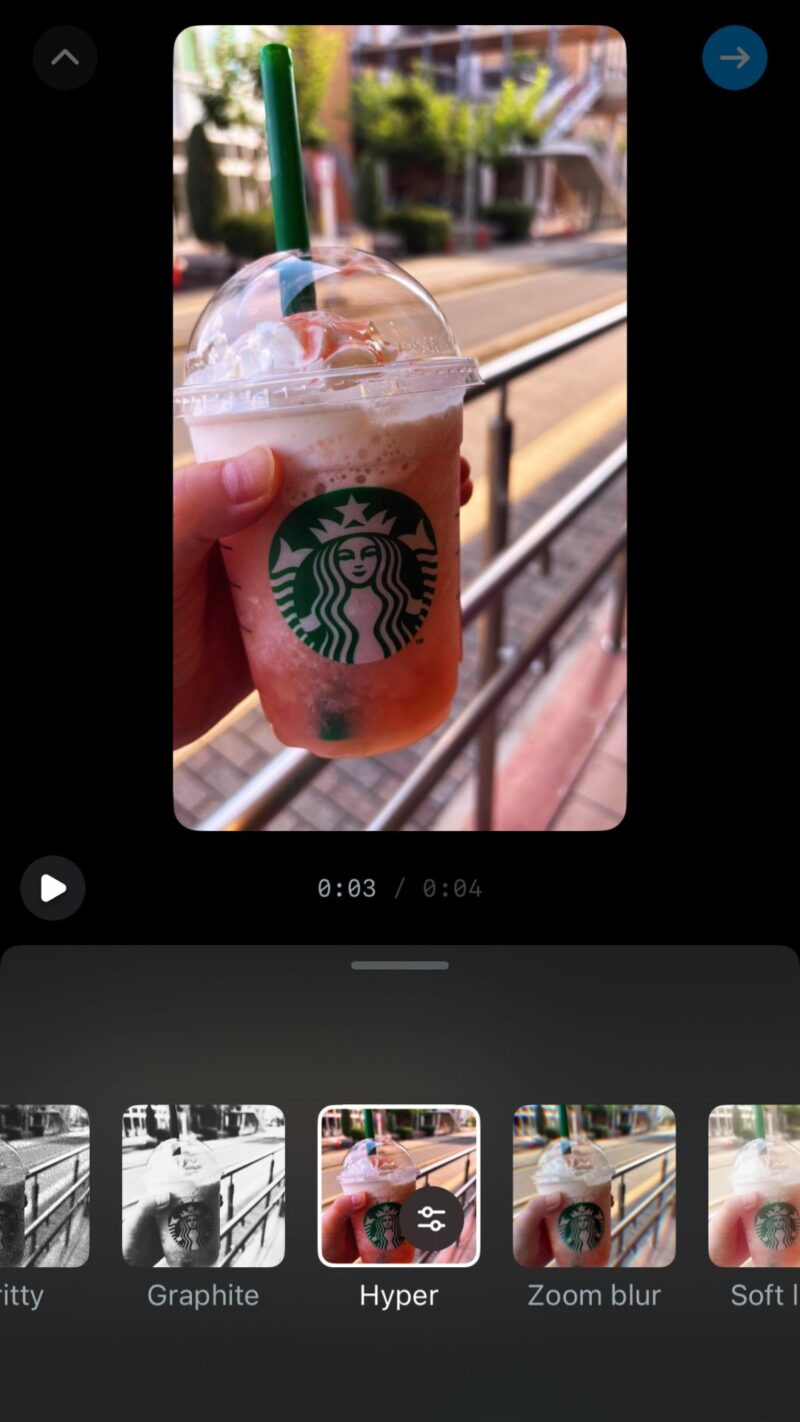The image size is (800, 1422).
Task: Tap the filter panel drag handle
Action: point(400,966)
